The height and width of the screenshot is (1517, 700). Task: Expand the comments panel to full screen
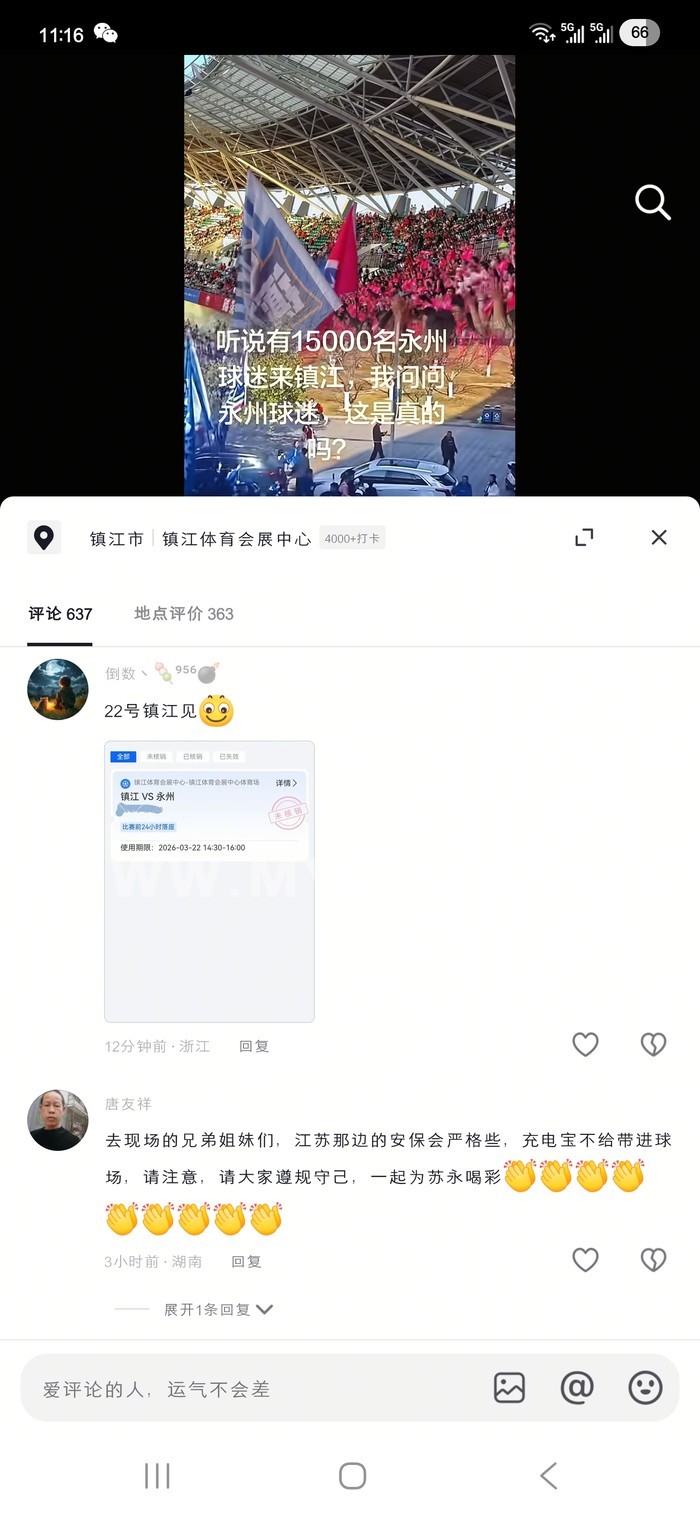point(584,537)
